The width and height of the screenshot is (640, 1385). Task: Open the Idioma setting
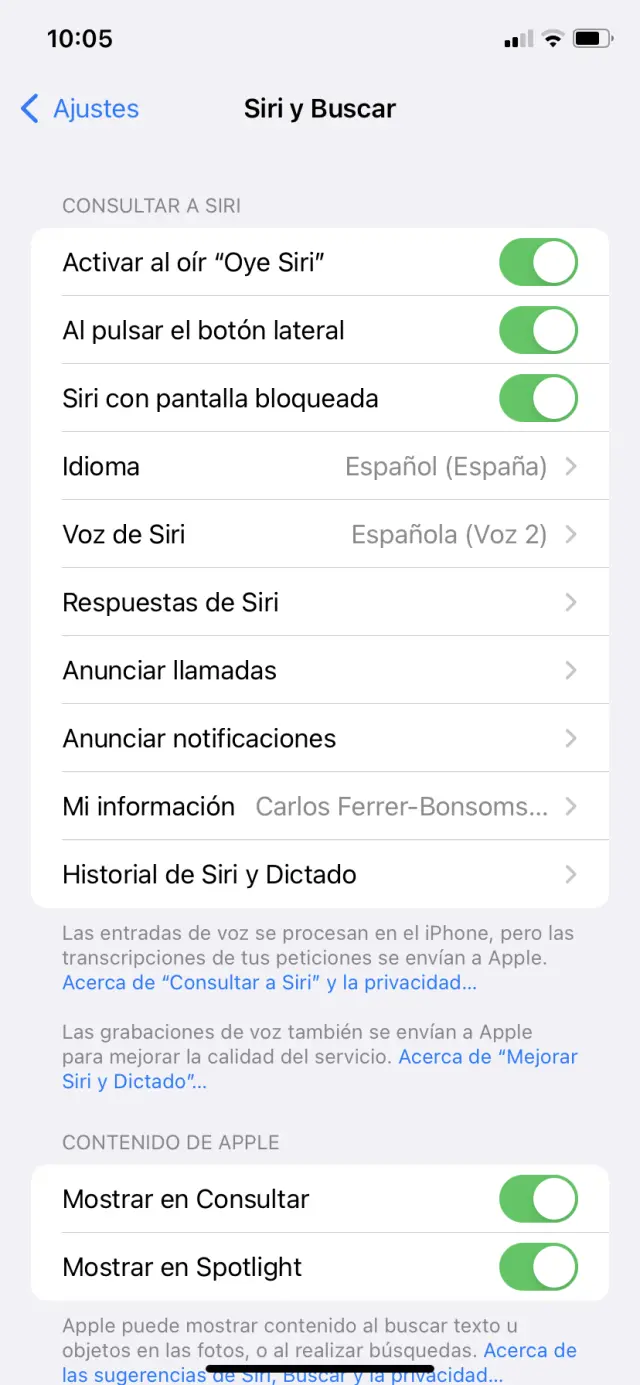[x=320, y=467]
